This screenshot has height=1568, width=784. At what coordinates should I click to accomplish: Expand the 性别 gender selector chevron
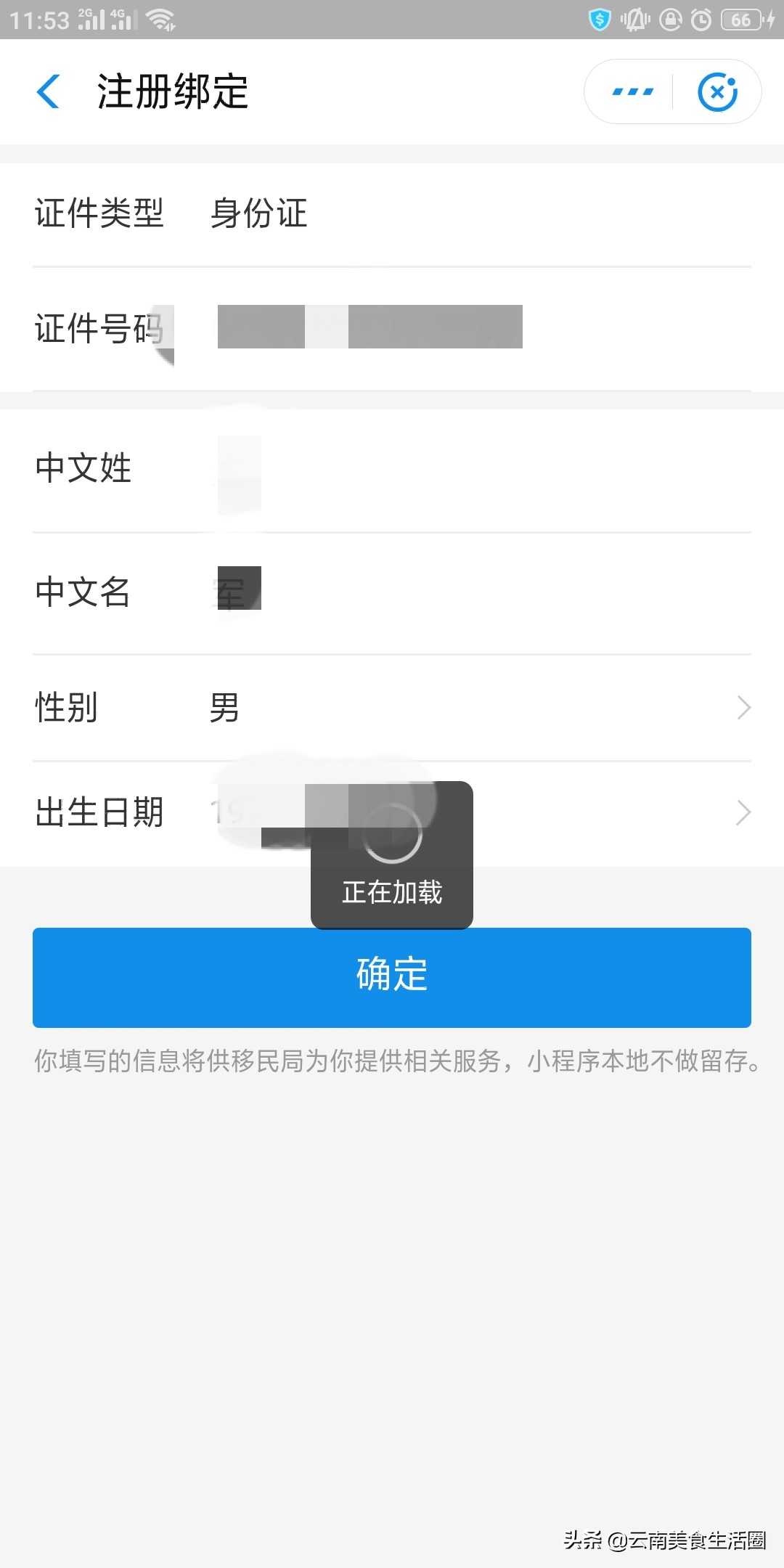pyautogui.click(x=743, y=707)
